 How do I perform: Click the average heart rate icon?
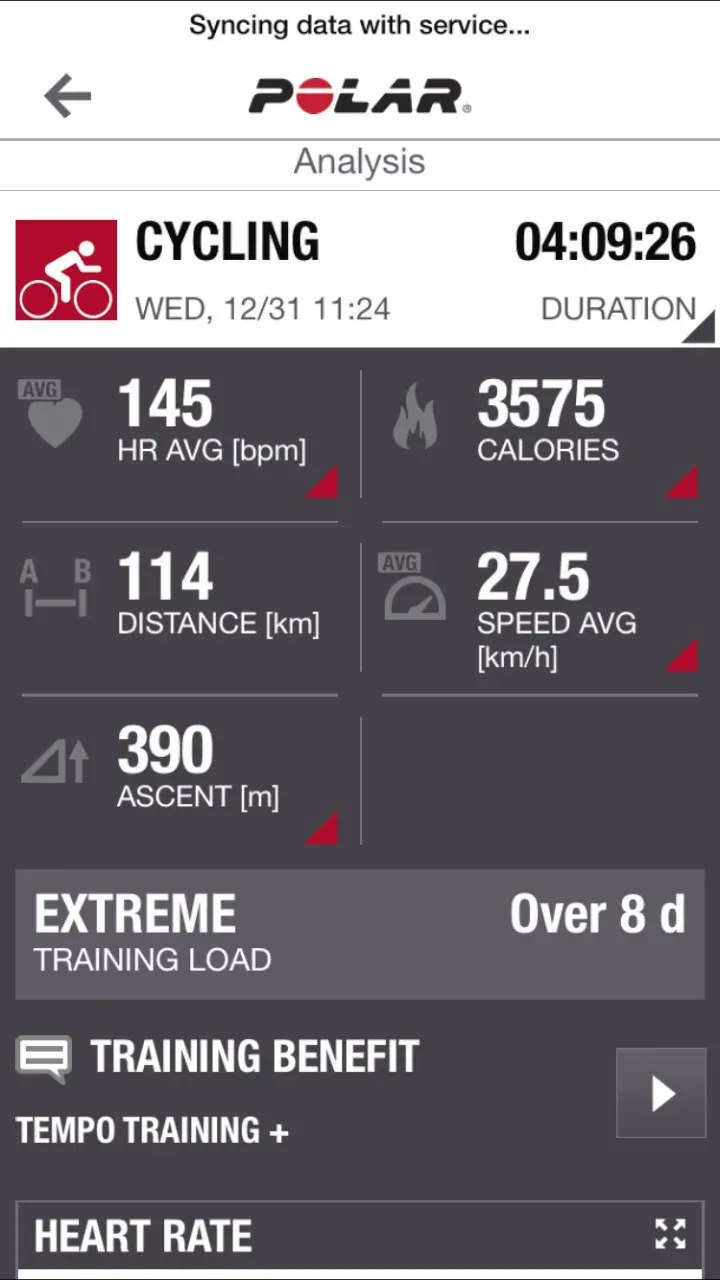(x=54, y=415)
